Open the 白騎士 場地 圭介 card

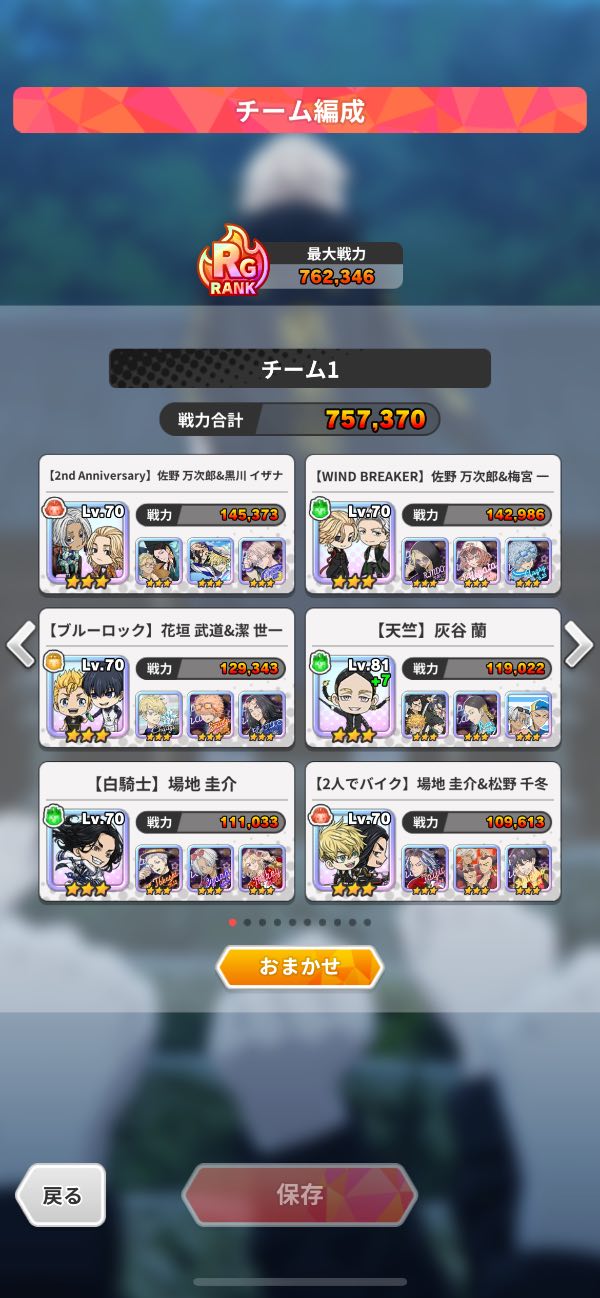point(166,832)
